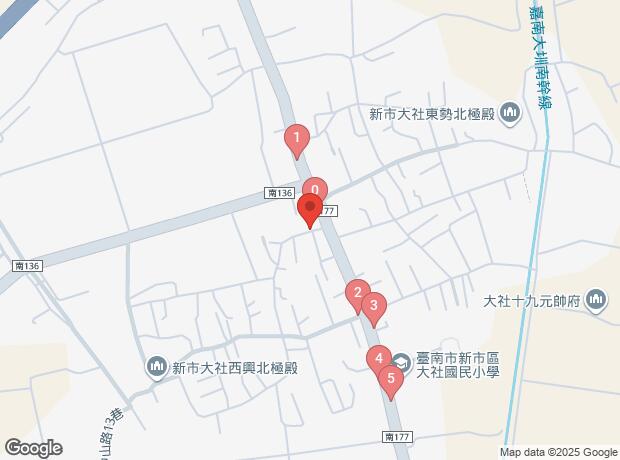Viewport: 620px width, 460px height.
Task: Open 新市大社東勢北極殿 place icon
Action: pos(510,114)
